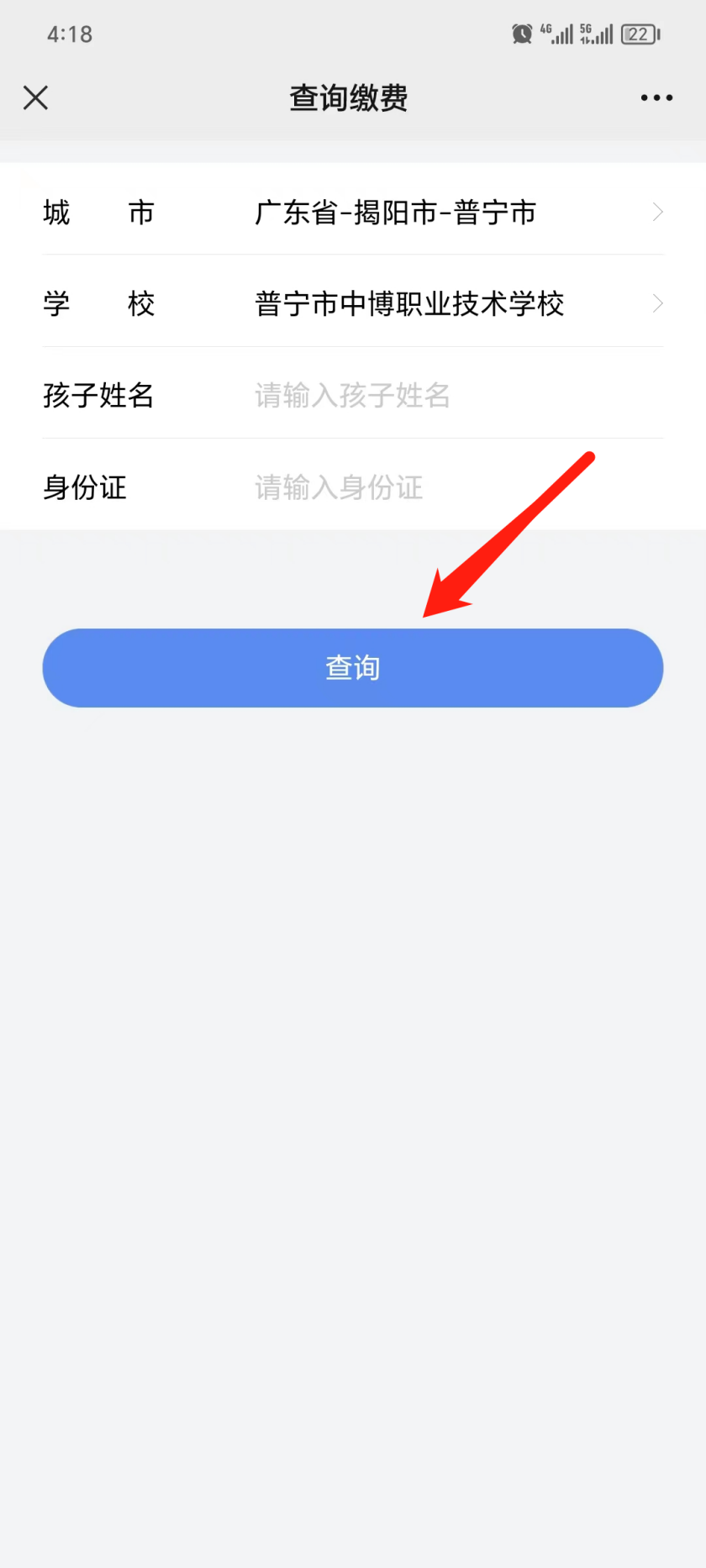Change the 城市 selection
This screenshot has height=1568, width=706.
[353, 212]
